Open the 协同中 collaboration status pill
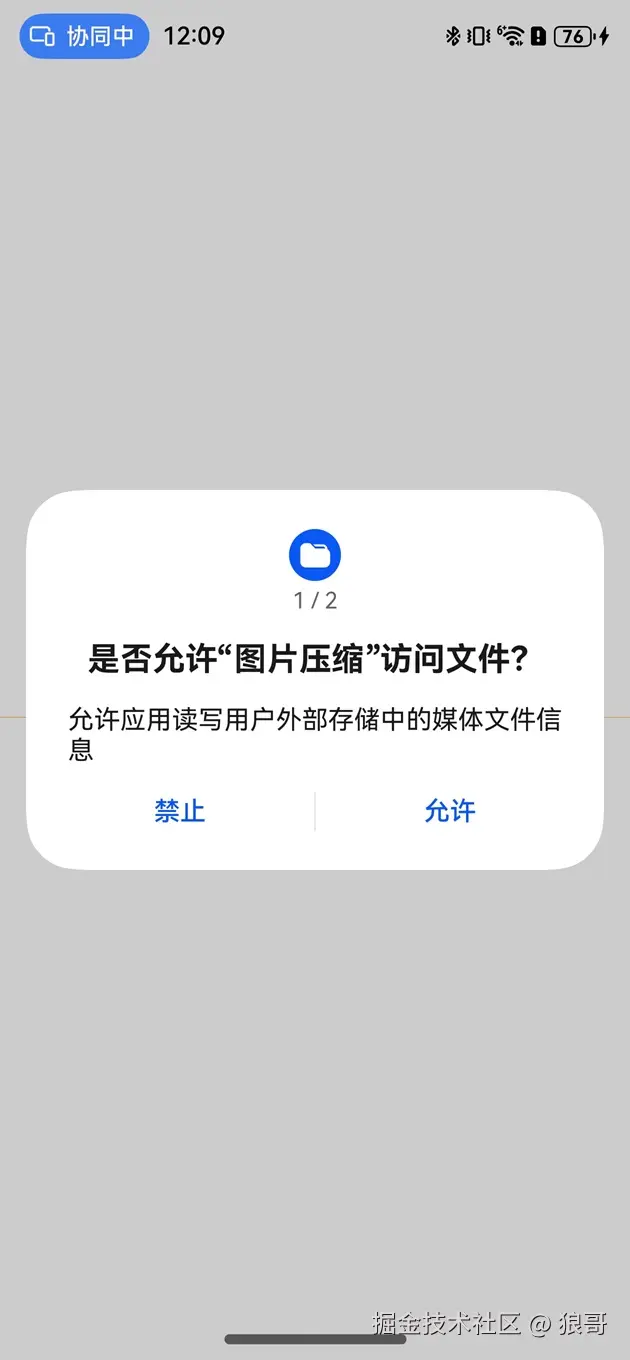The width and height of the screenshot is (630, 1360). [84, 36]
